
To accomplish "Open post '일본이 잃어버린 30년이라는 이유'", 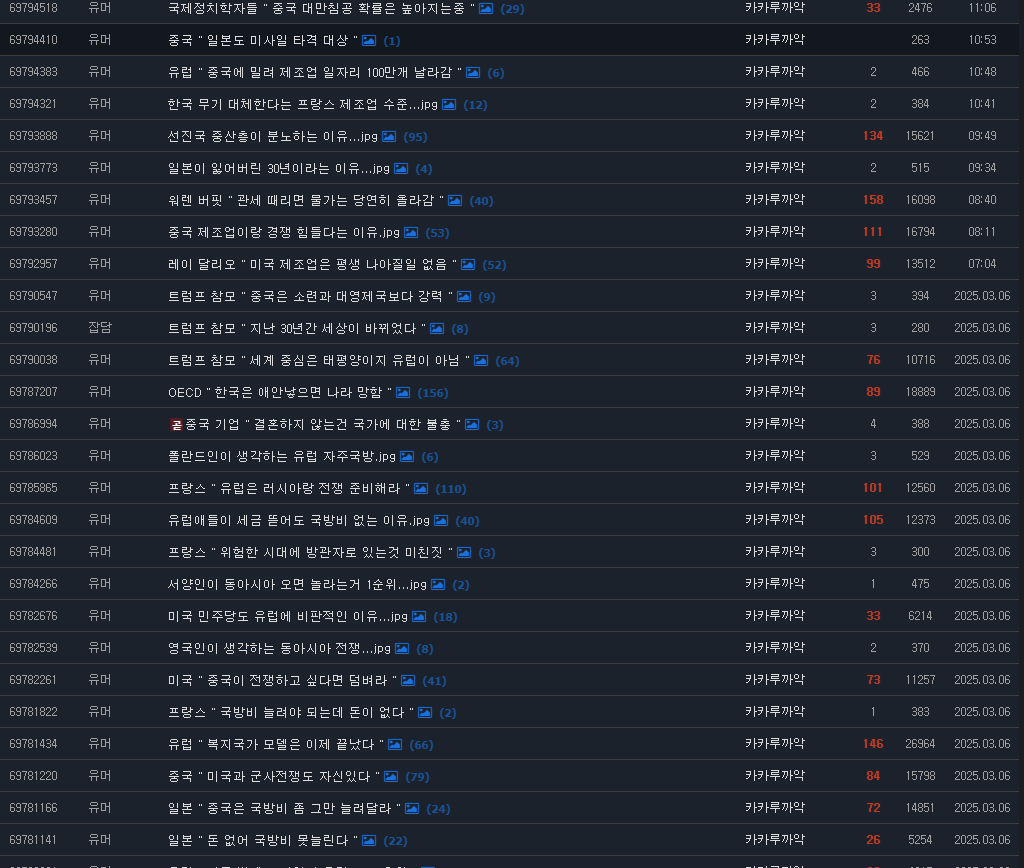I will (278, 168).
